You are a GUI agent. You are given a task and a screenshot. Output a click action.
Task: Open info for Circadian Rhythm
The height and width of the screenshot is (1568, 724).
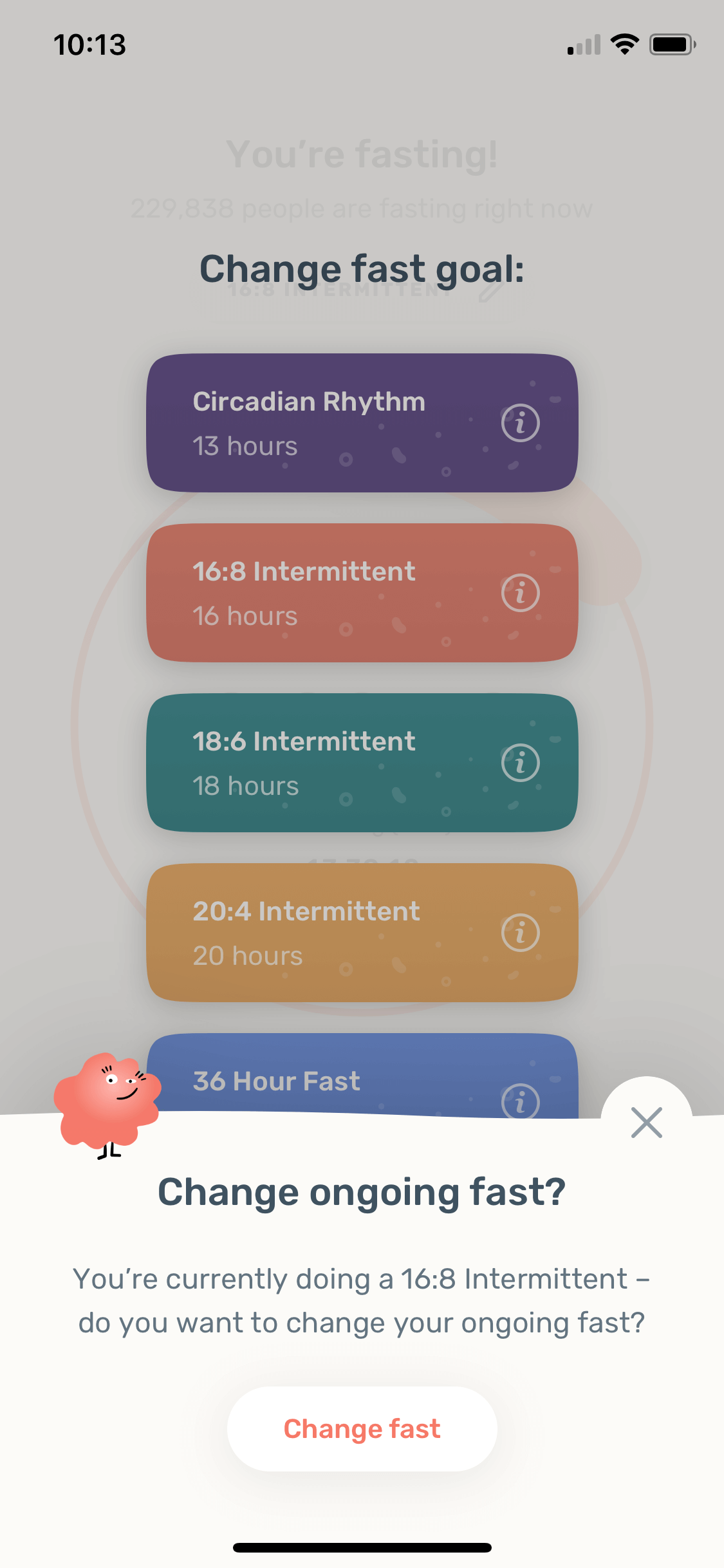[x=520, y=423]
